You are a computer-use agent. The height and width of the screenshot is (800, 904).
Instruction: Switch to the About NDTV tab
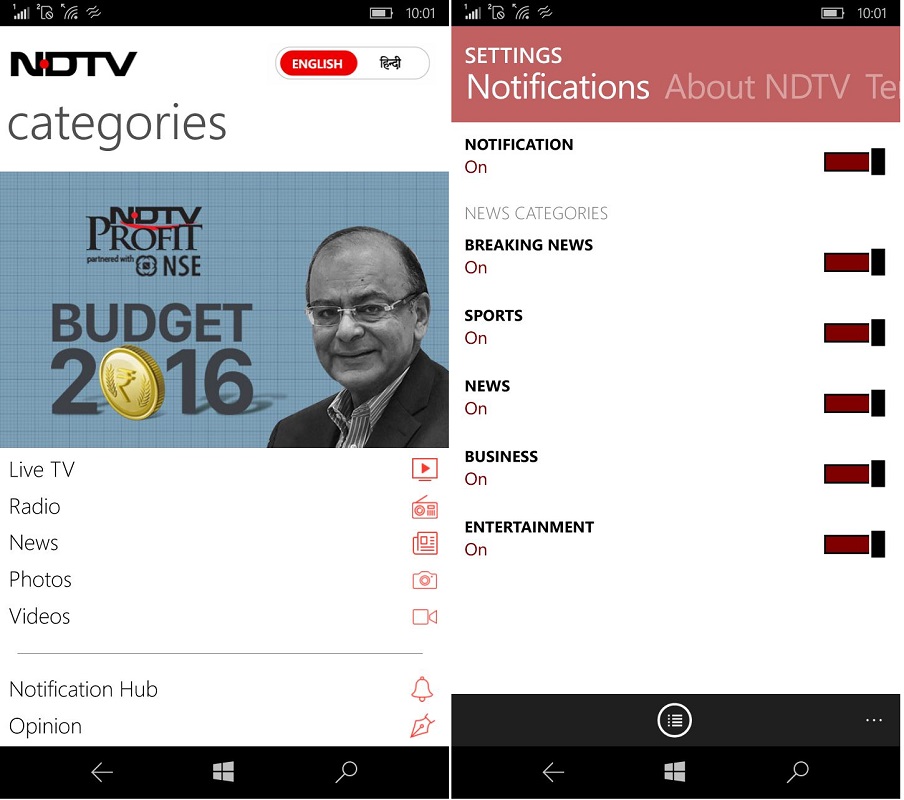click(757, 87)
